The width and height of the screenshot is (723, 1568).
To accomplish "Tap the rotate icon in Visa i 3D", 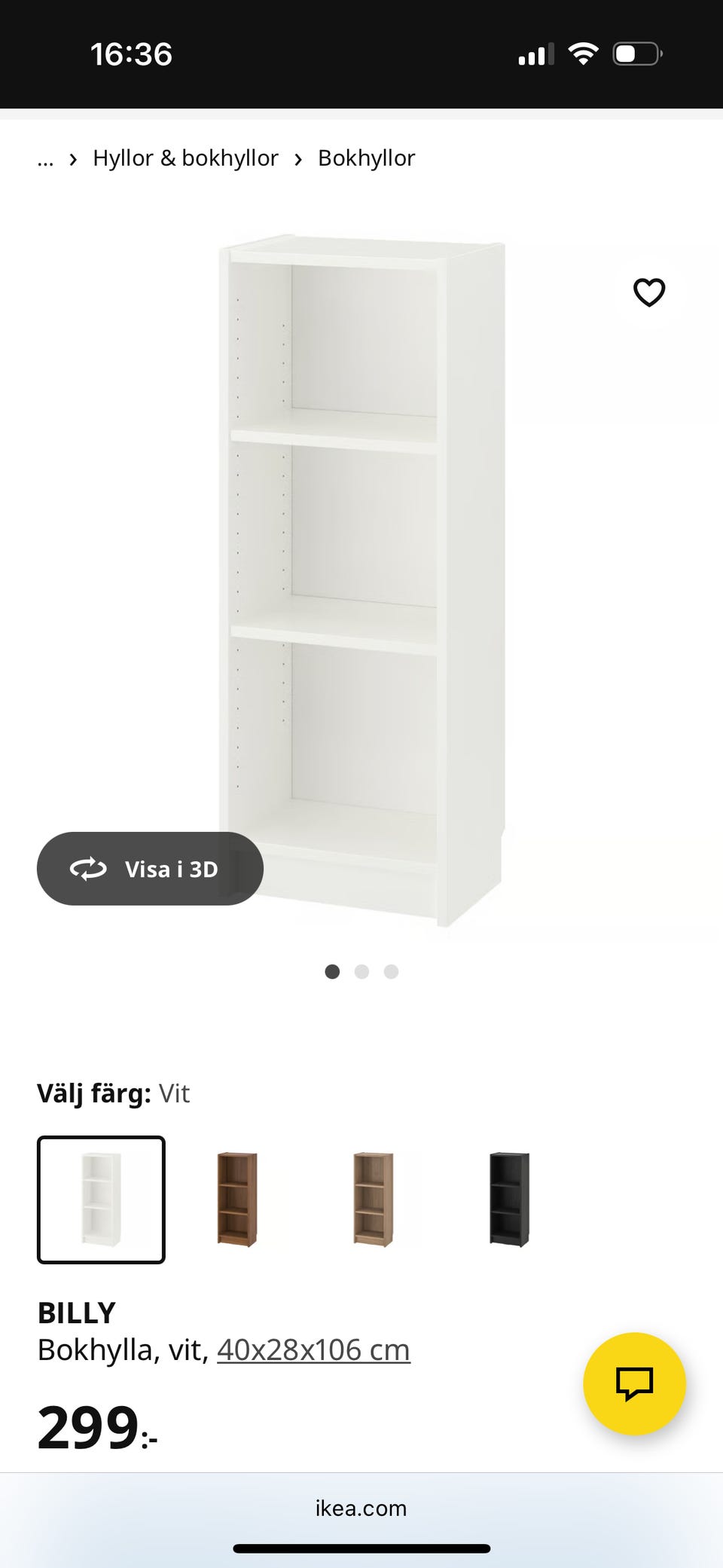I will pyautogui.click(x=88, y=869).
